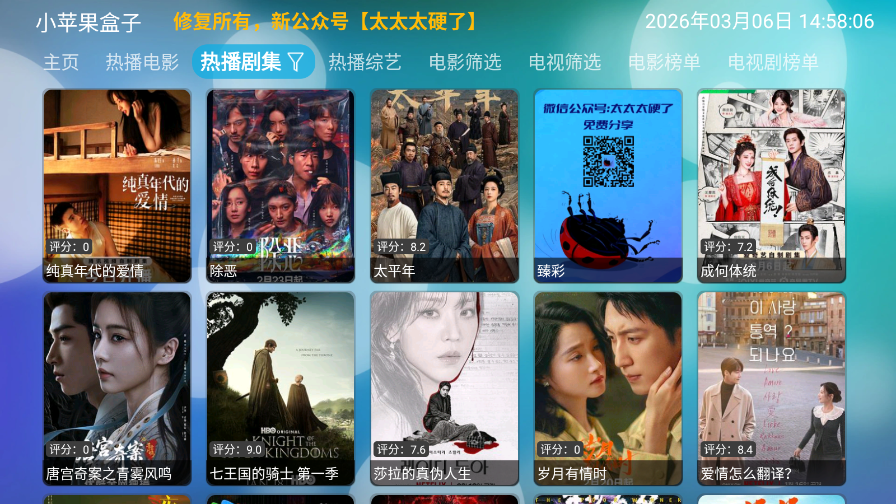Switch to the 主页 tab
Screen dimensions: 896x504
point(61,62)
